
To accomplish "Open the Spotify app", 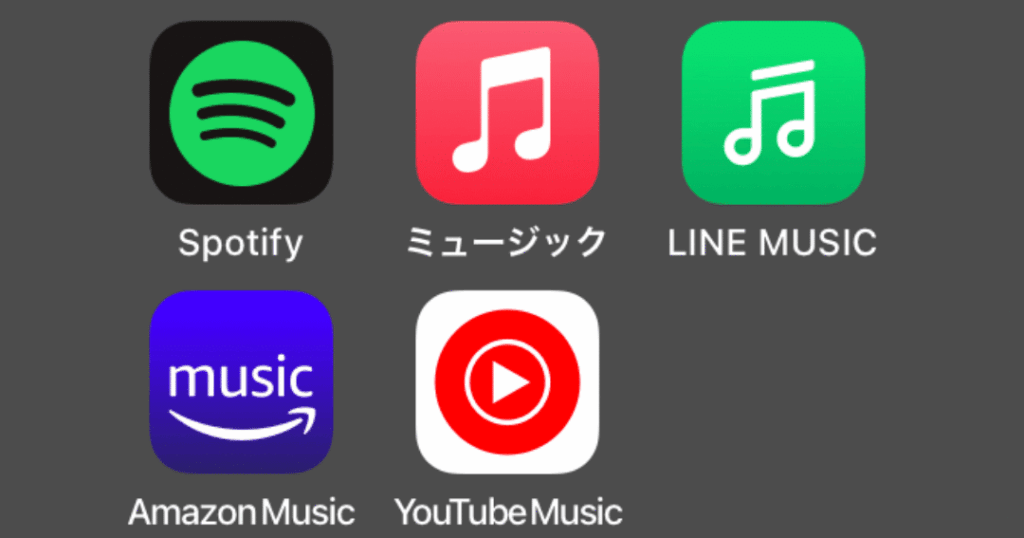I will coord(241,112).
